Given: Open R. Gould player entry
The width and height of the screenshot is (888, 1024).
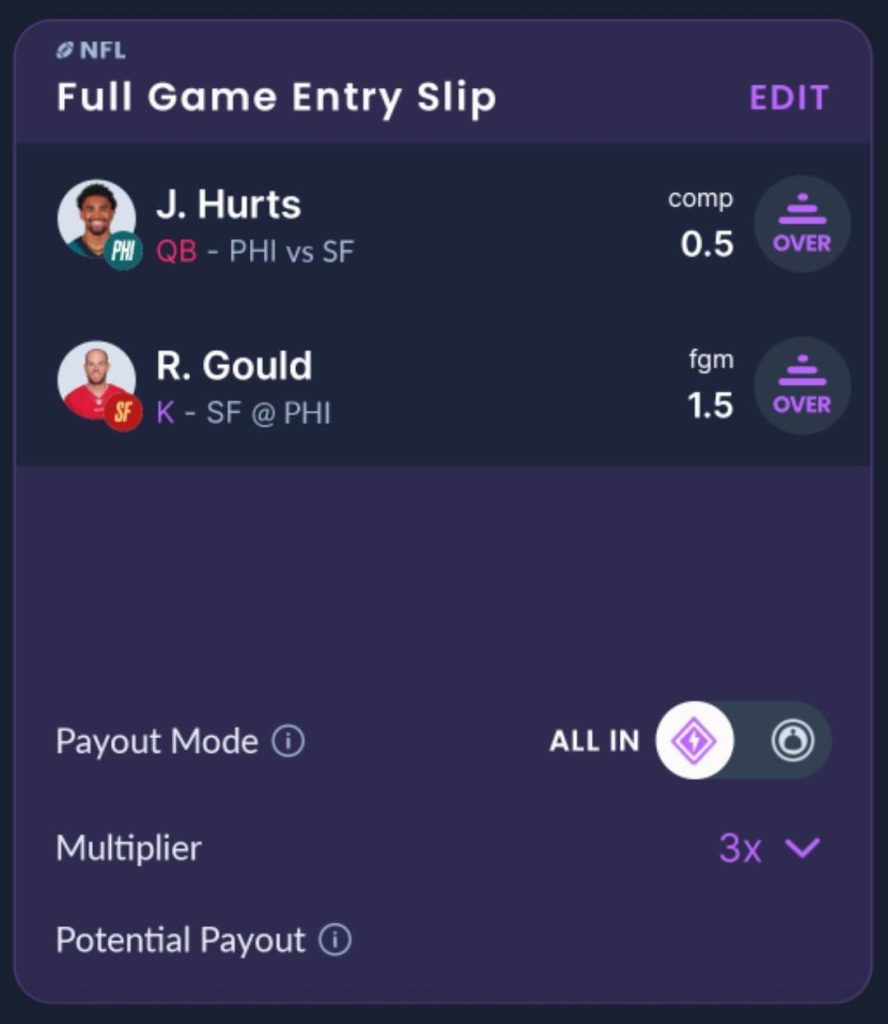Looking at the screenshot, I should [234, 366].
